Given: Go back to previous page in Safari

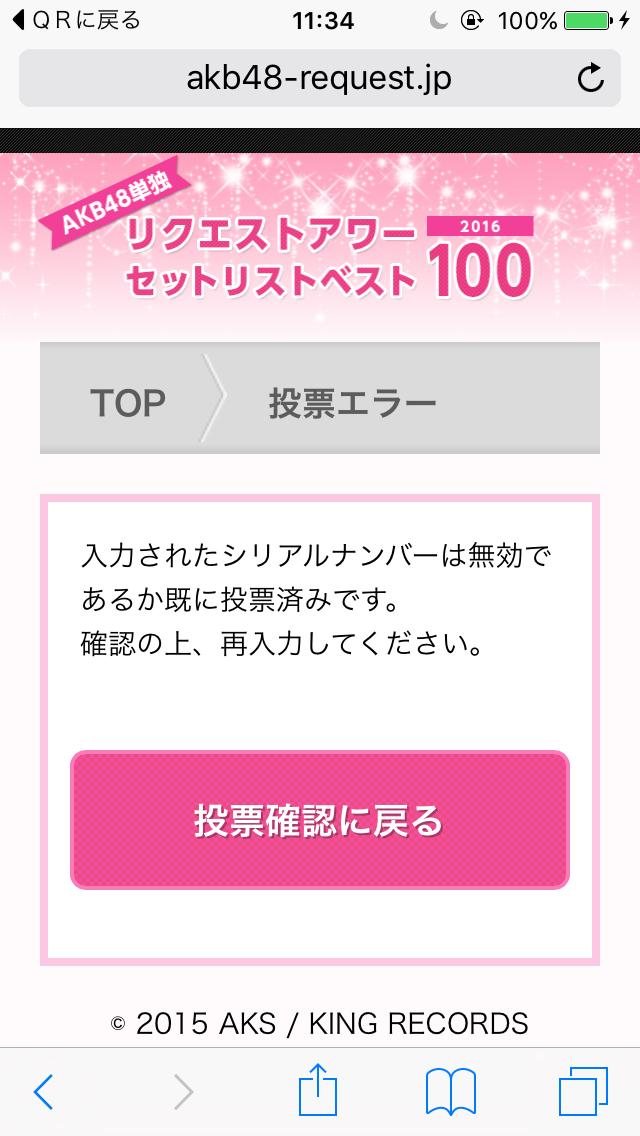Looking at the screenshot, I should pyautogui.click(x=43, y=1092).
